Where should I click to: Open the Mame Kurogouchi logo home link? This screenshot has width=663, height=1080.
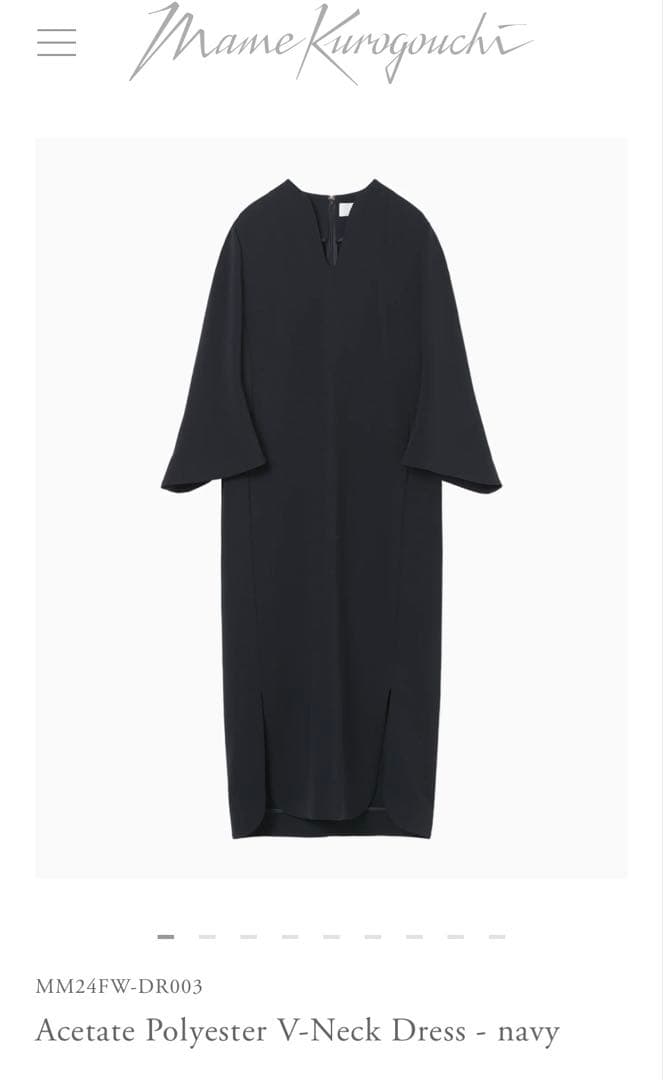pos(330,42)
